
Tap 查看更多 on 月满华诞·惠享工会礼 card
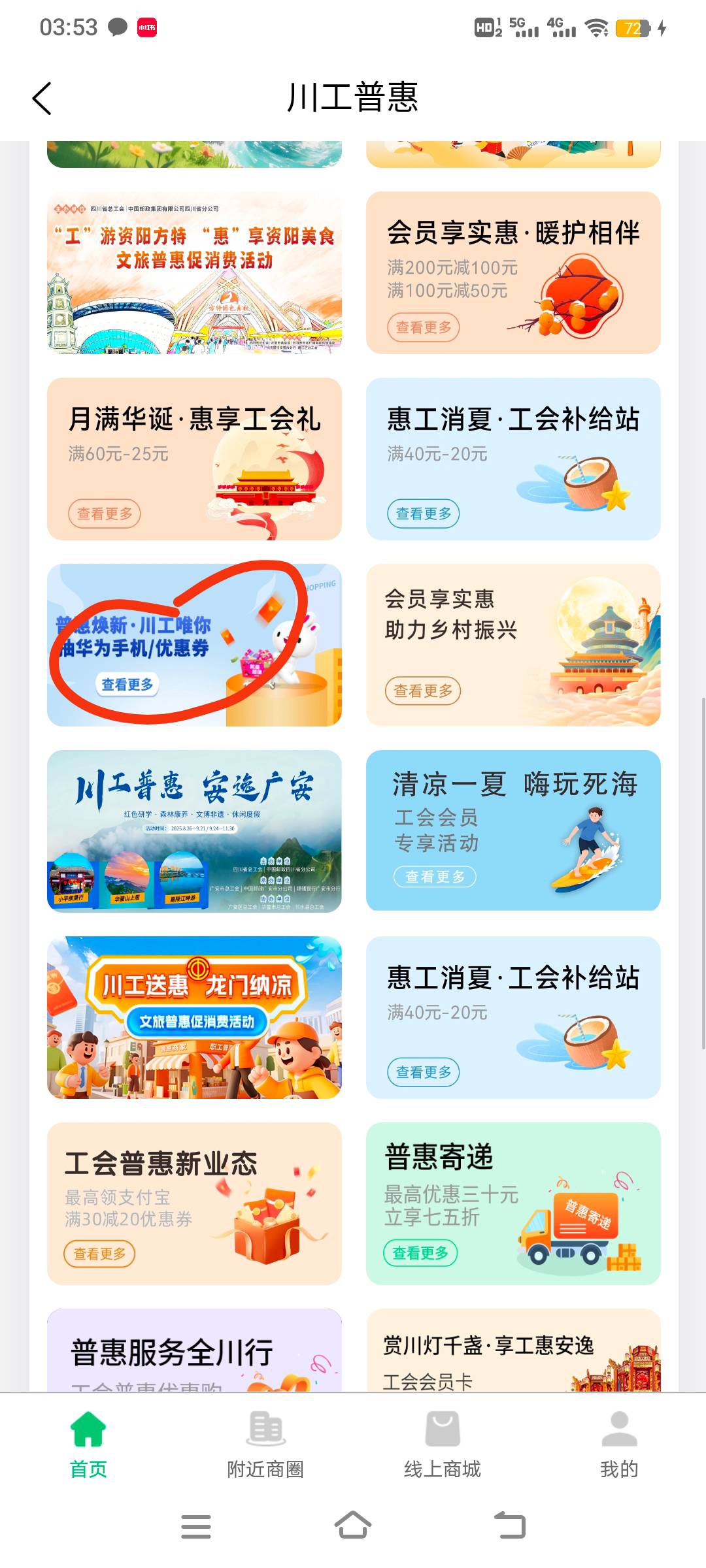click(x=105, y=514)
